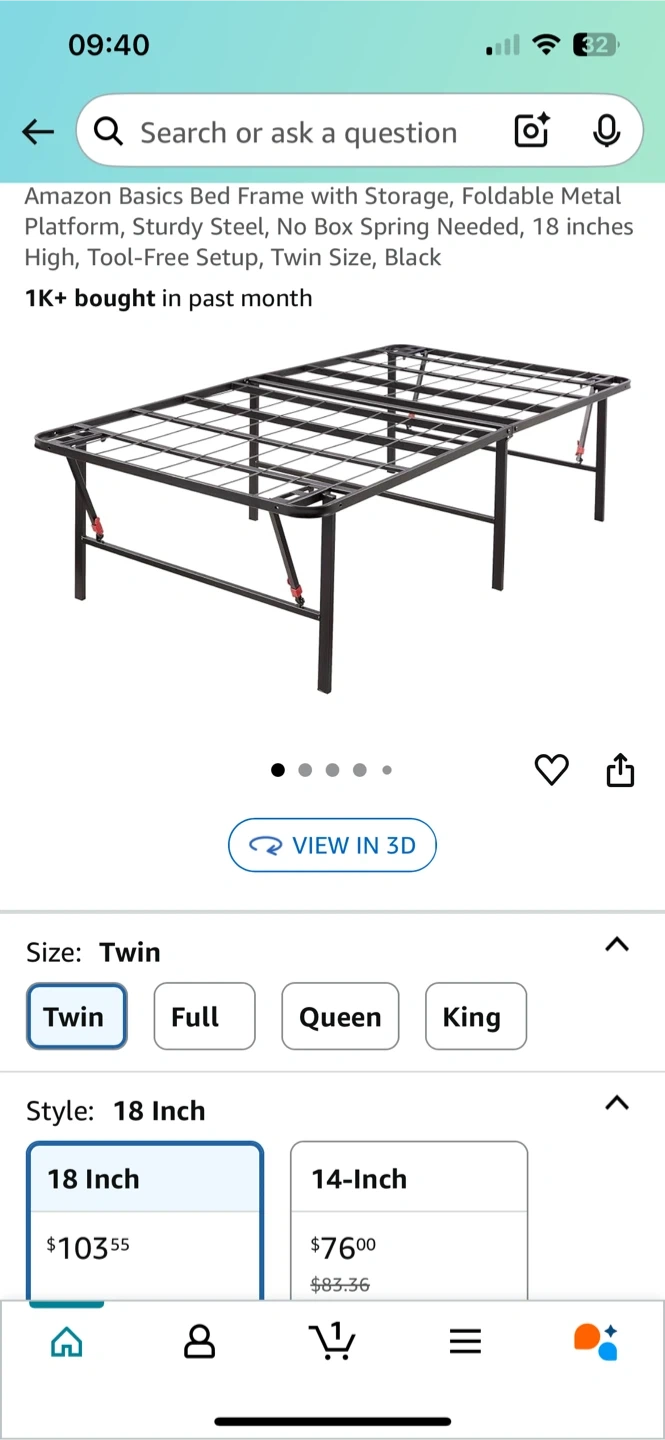This screenshot has width=665, height=1440.
Task: Select the Queen size
Action: 340,1016
